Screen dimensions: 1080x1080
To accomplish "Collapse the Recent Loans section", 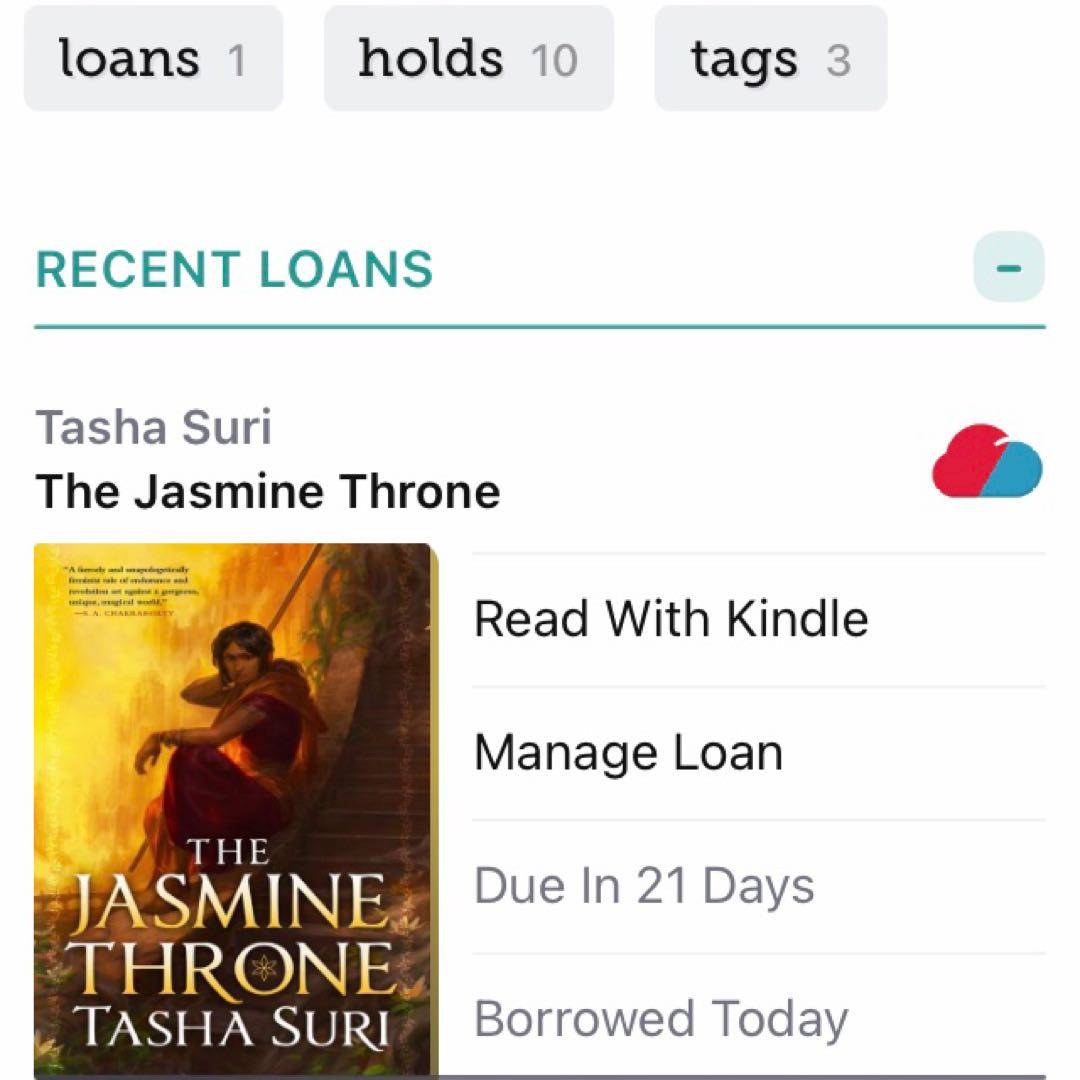I will coord(1009,267).
